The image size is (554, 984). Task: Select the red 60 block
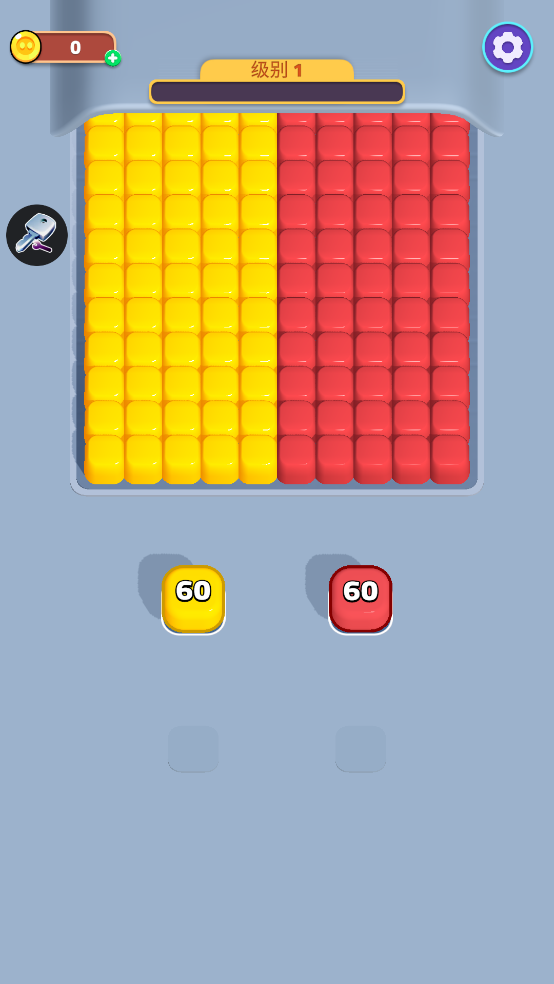(x=361, y=599)
